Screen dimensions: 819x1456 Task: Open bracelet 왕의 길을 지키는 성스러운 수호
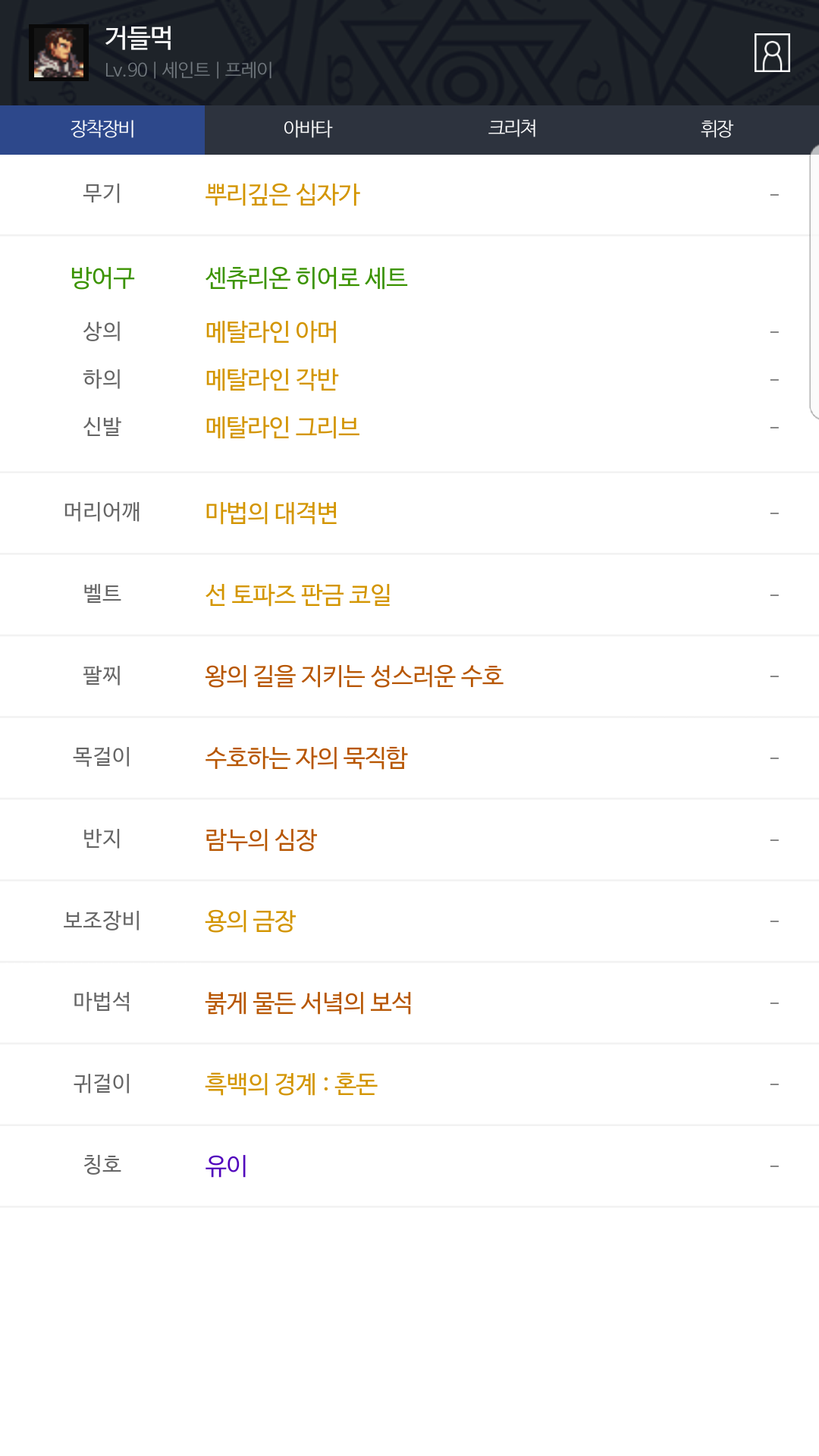(x=354, y=676)
